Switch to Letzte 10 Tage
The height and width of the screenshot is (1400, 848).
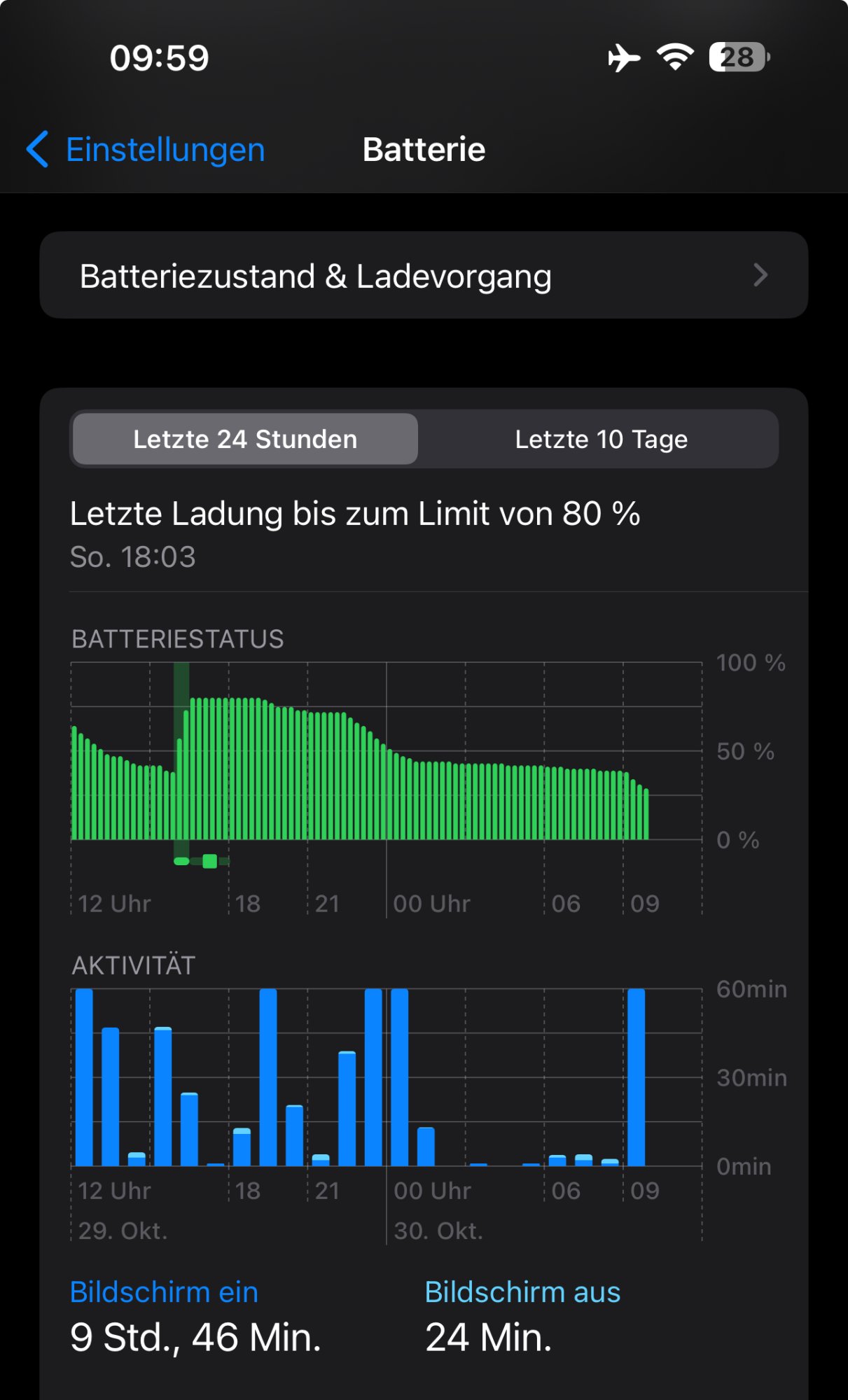coord(601,440)
